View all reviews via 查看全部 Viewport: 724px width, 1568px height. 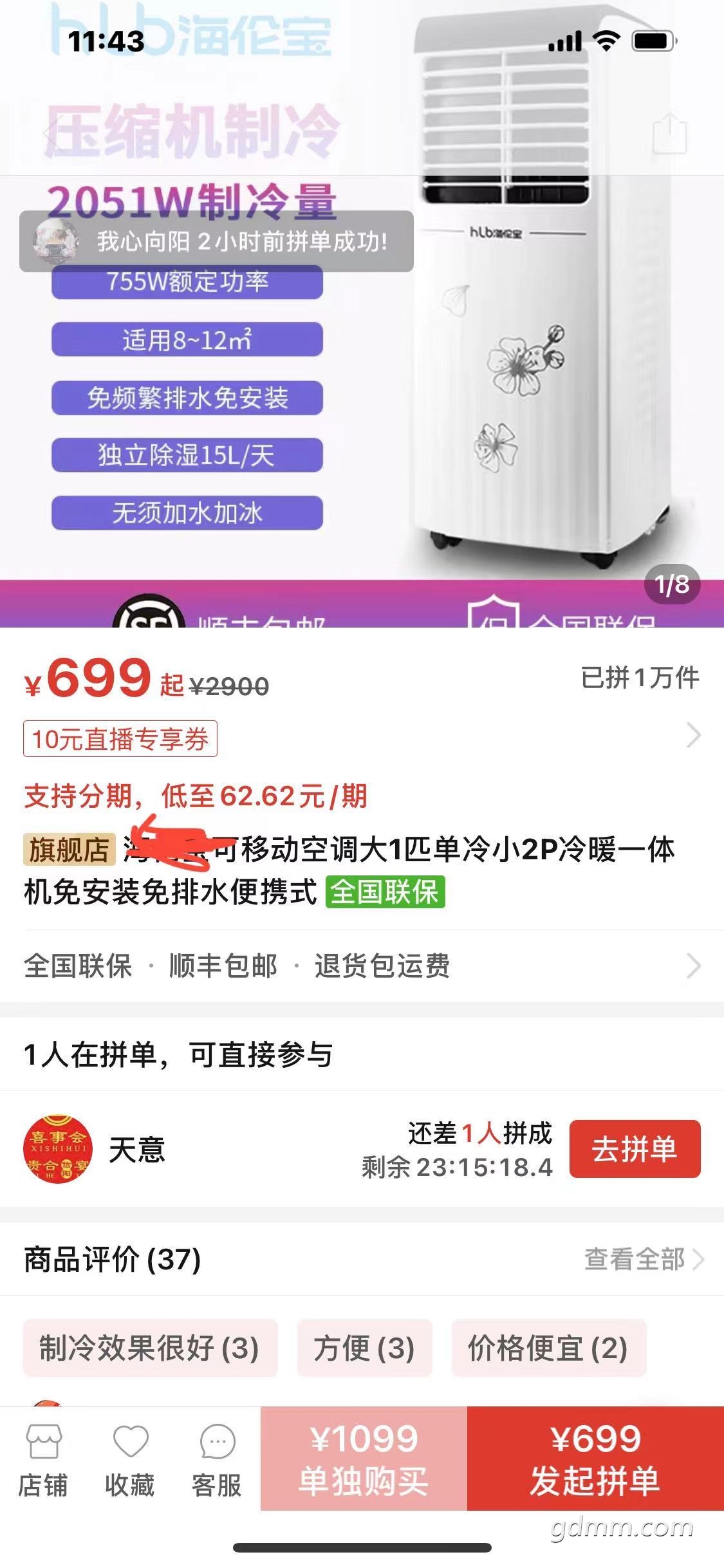coord(644,1260)
